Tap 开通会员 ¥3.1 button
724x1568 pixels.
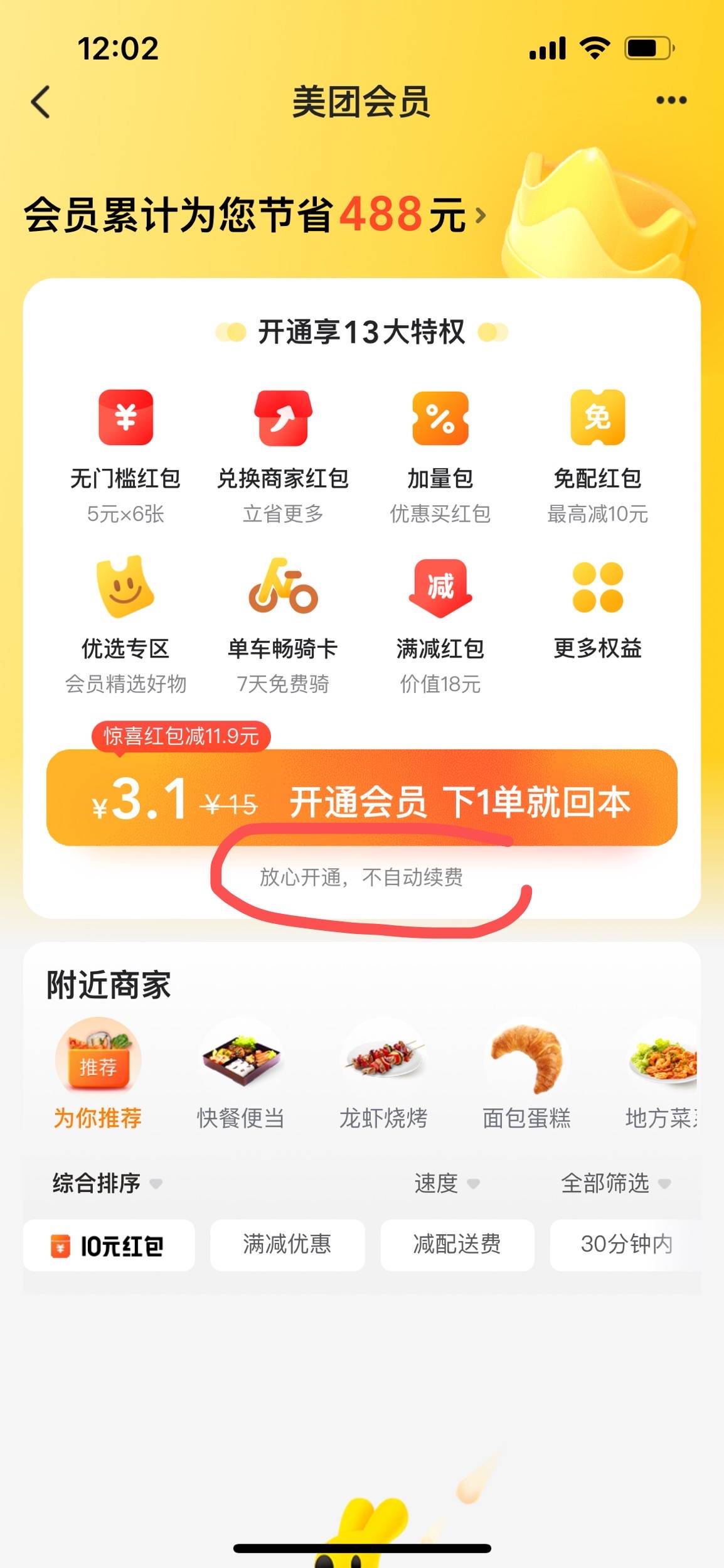tap(362, 798)
